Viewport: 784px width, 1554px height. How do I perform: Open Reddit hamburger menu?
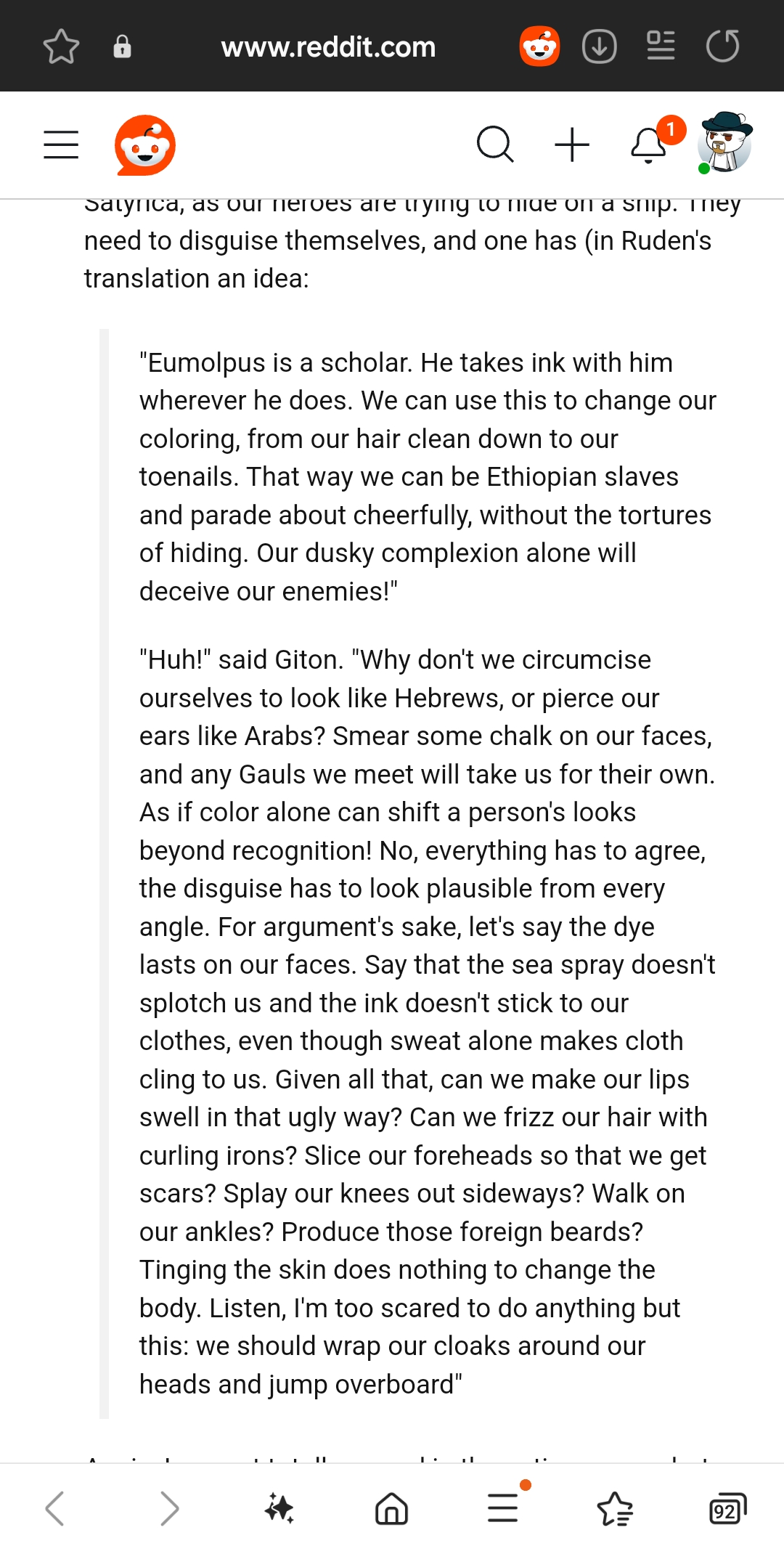pos(61,145)
